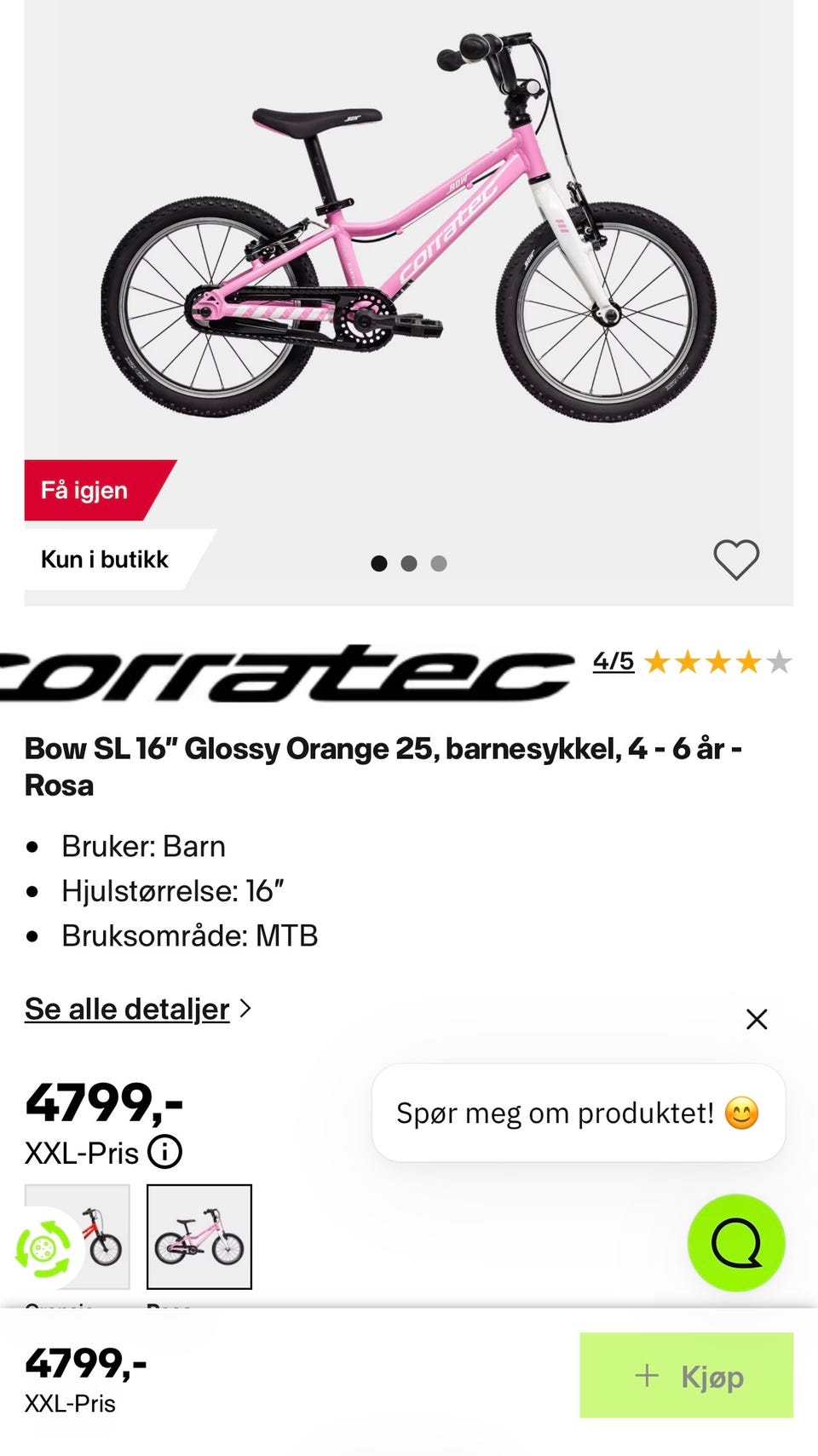Open the green circular recycling badge
This screenshot has height=1456, width=818.
pyautogui.click(x=43, y=1249)
